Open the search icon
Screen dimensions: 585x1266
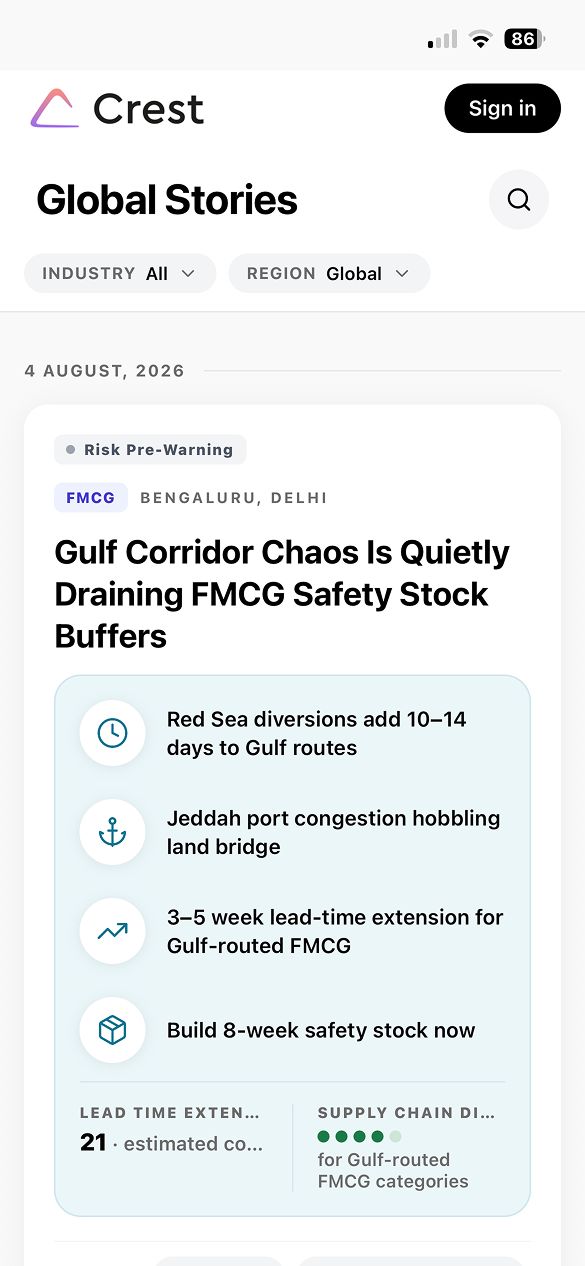[x=519, y=200]
